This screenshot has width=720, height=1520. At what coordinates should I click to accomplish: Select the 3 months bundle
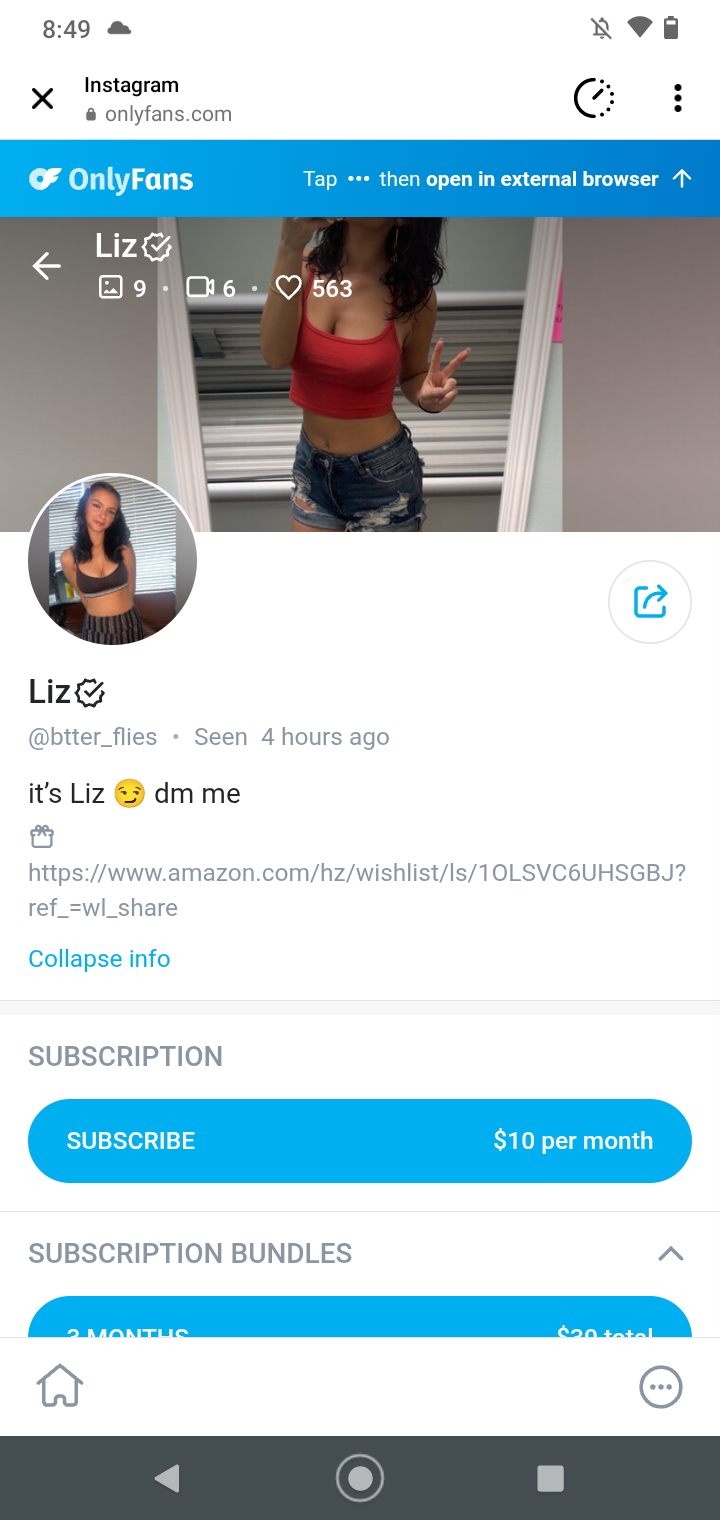tap(360, 1320)
